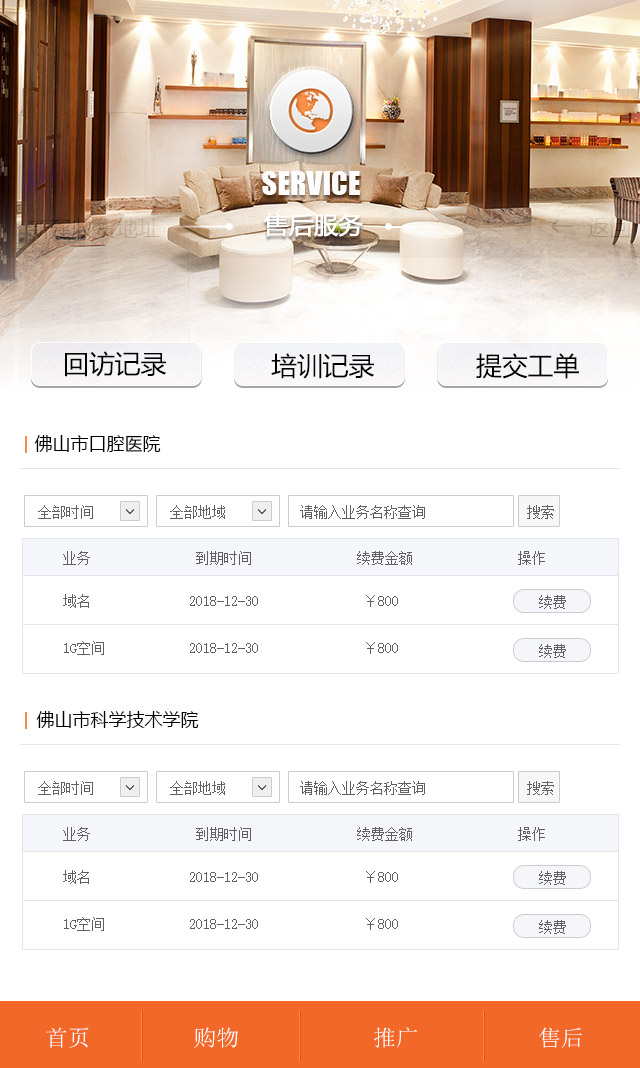Tap 搜索 button under 佛山市口腔医院
Screen dimensions: 640x1068
[539, 511]
